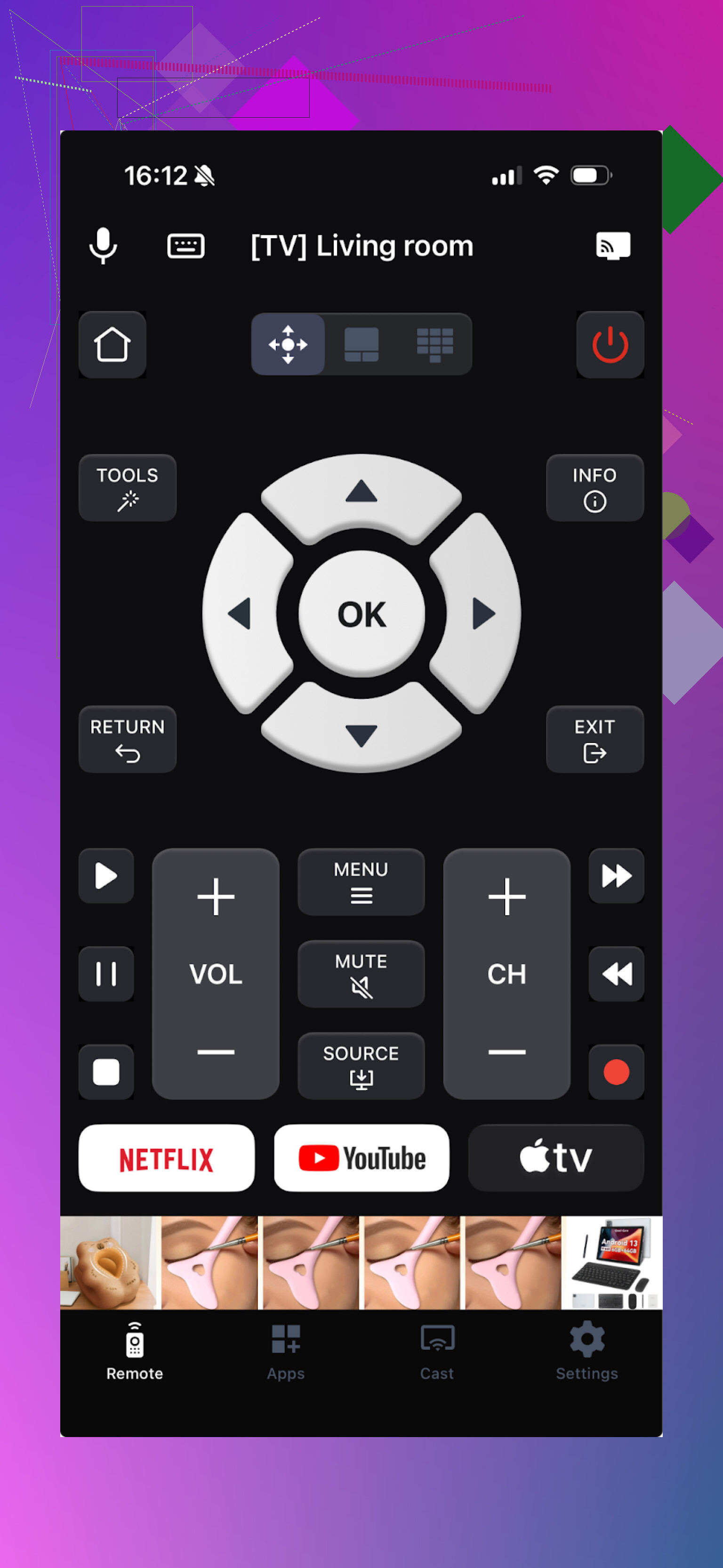Image resolution: width=723 pixels, height=1568 pixels.
Task: Switch to number pad mode
Action: point(434,345)
